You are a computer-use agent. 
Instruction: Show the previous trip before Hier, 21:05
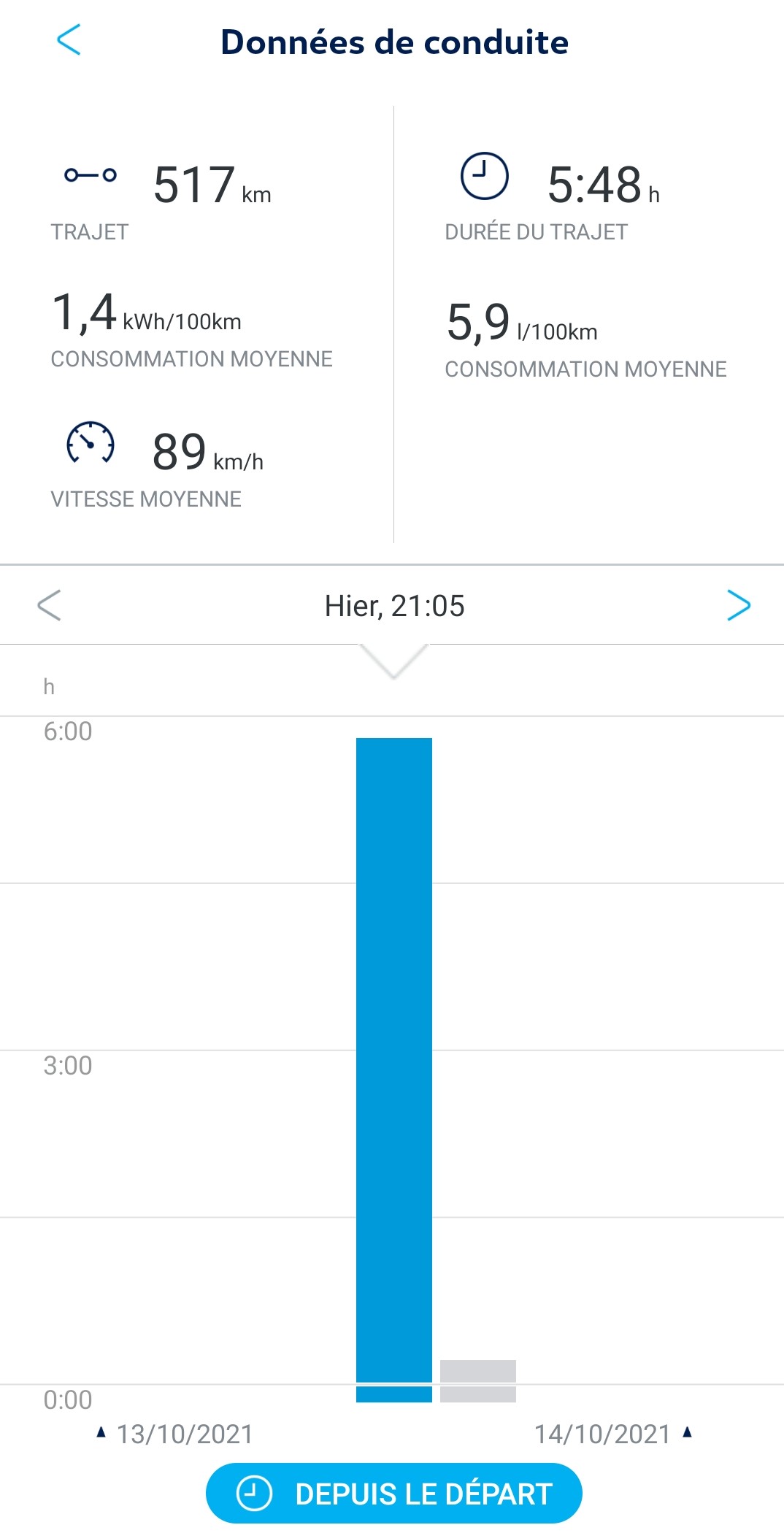[x=49, y=605]
